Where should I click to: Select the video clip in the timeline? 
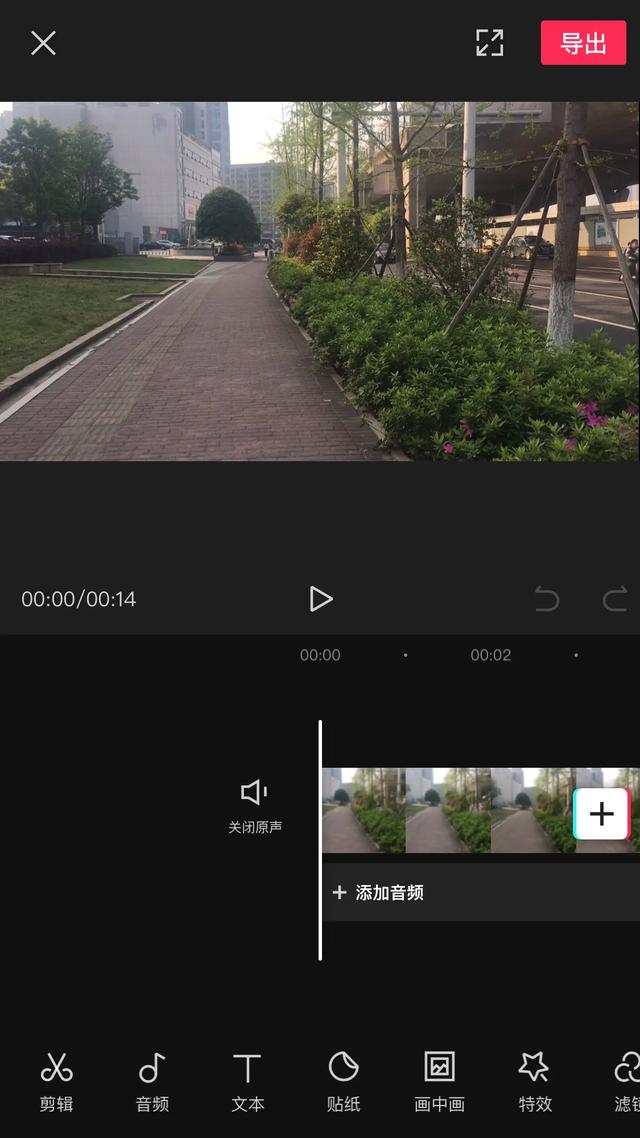tap(448, 810)
